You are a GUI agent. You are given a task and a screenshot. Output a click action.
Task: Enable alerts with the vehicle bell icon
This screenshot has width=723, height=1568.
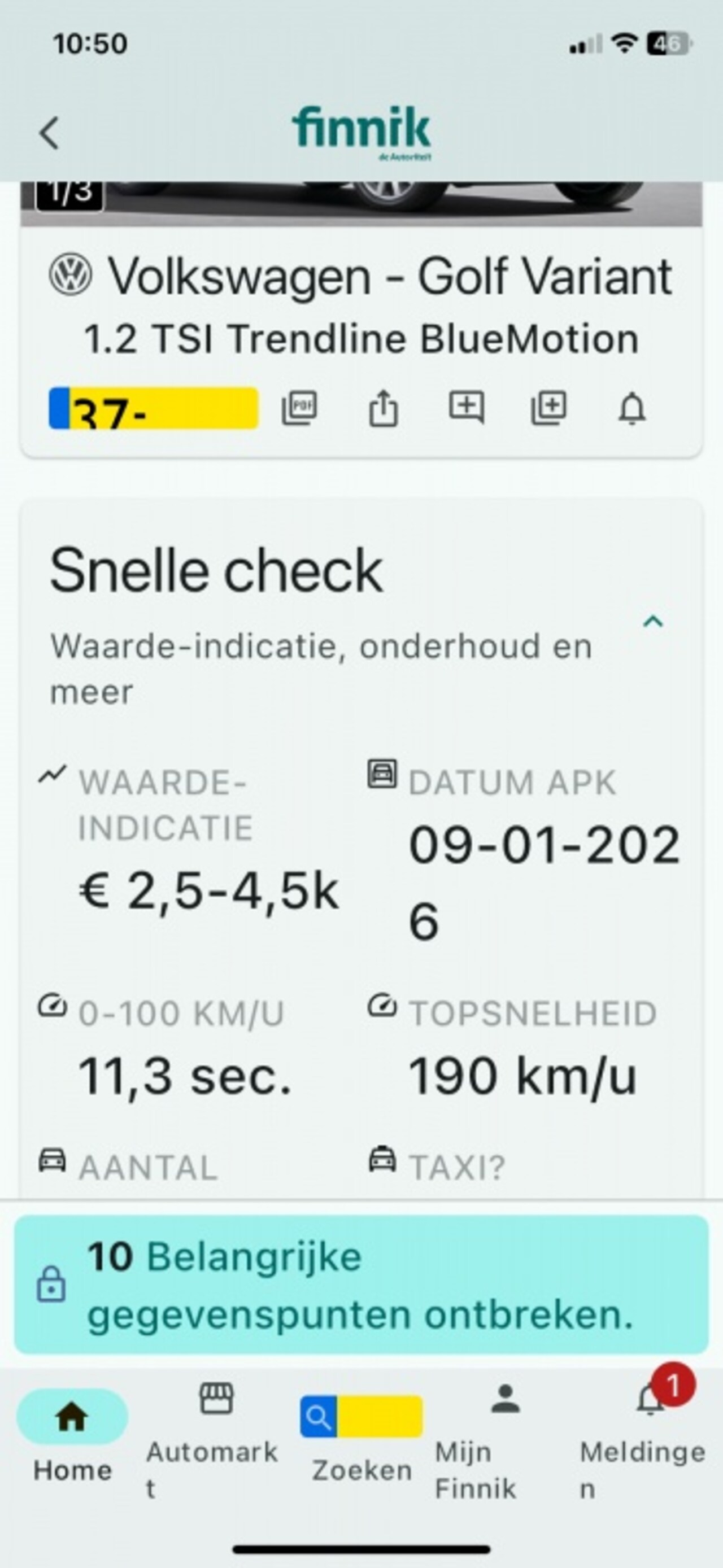pos(631,408)
